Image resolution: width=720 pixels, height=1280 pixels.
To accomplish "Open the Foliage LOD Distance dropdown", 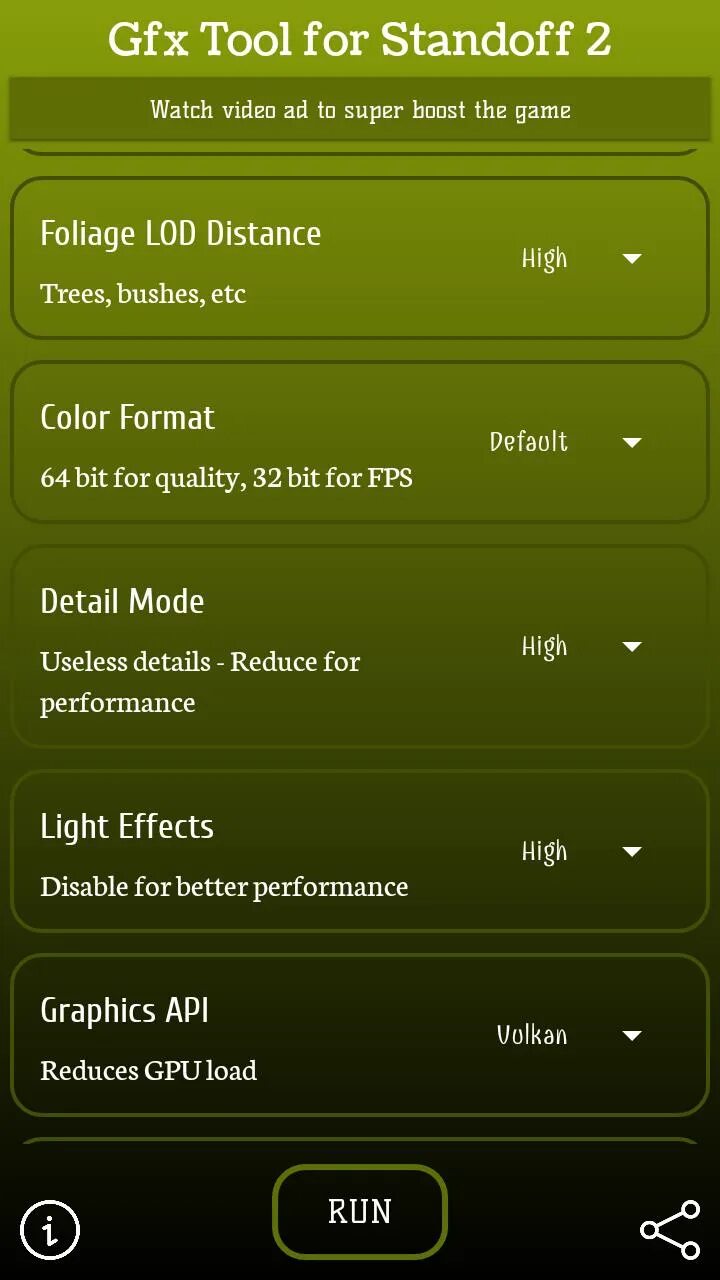I will (582, 259).
